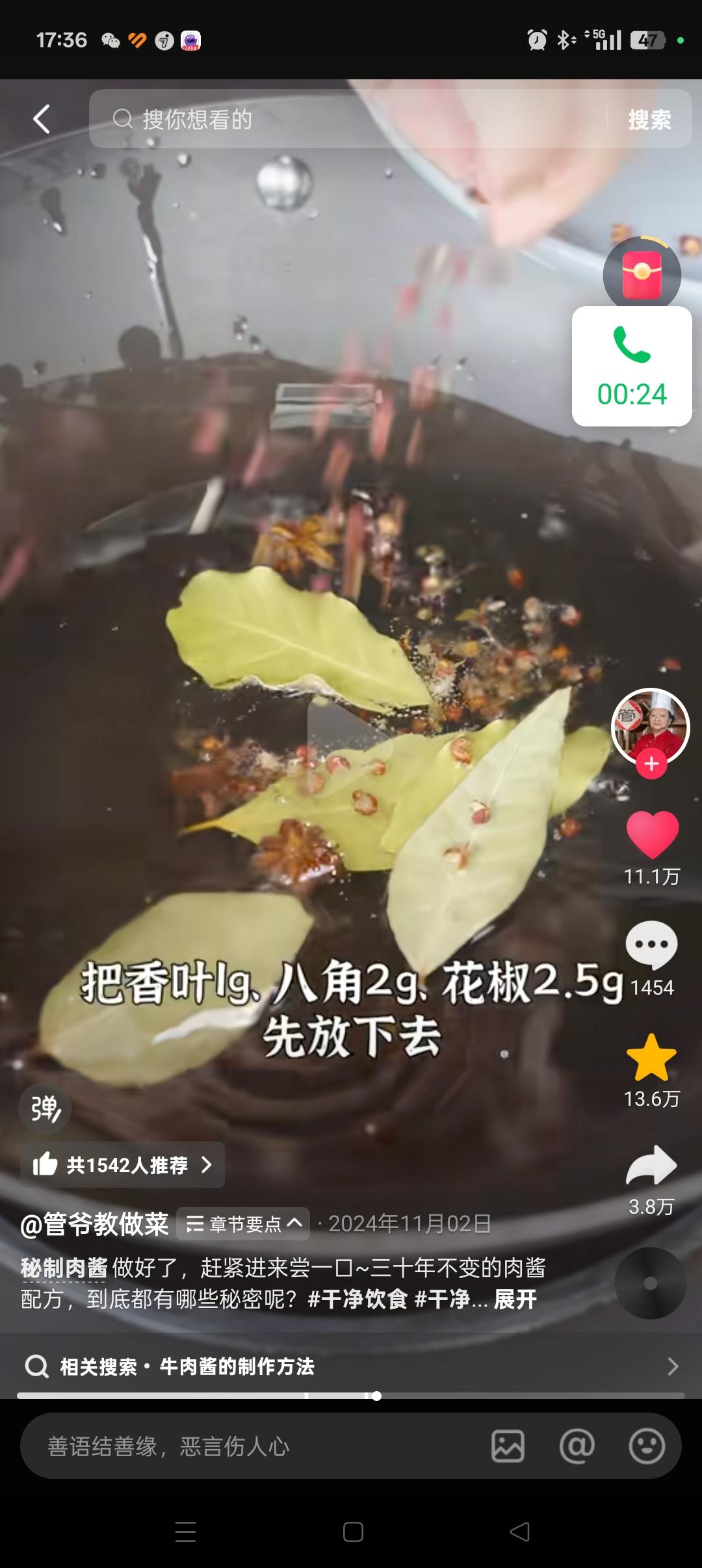
Task: Tap the 搜索 button
Action: (649, 120)
